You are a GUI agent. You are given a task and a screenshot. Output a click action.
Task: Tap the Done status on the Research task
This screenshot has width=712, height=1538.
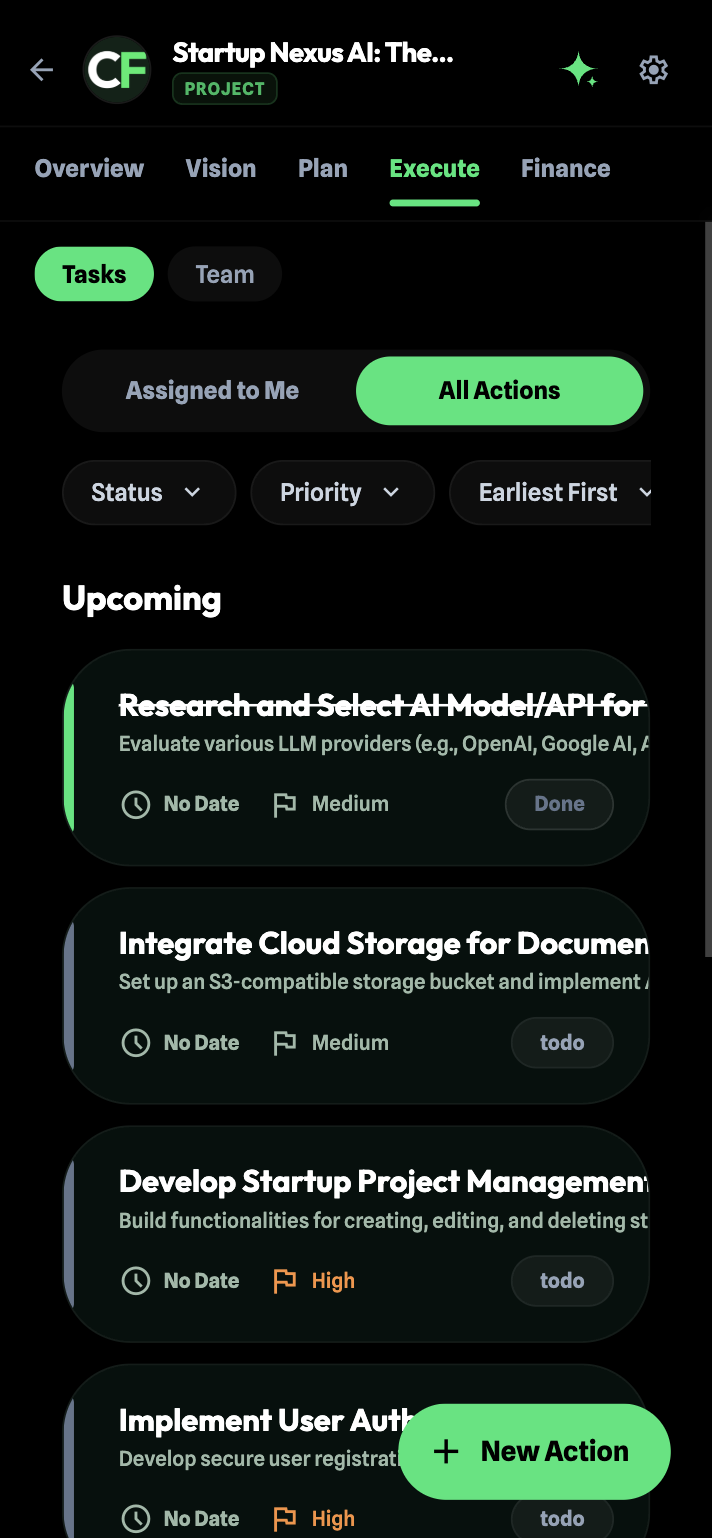tap(559, 804)
